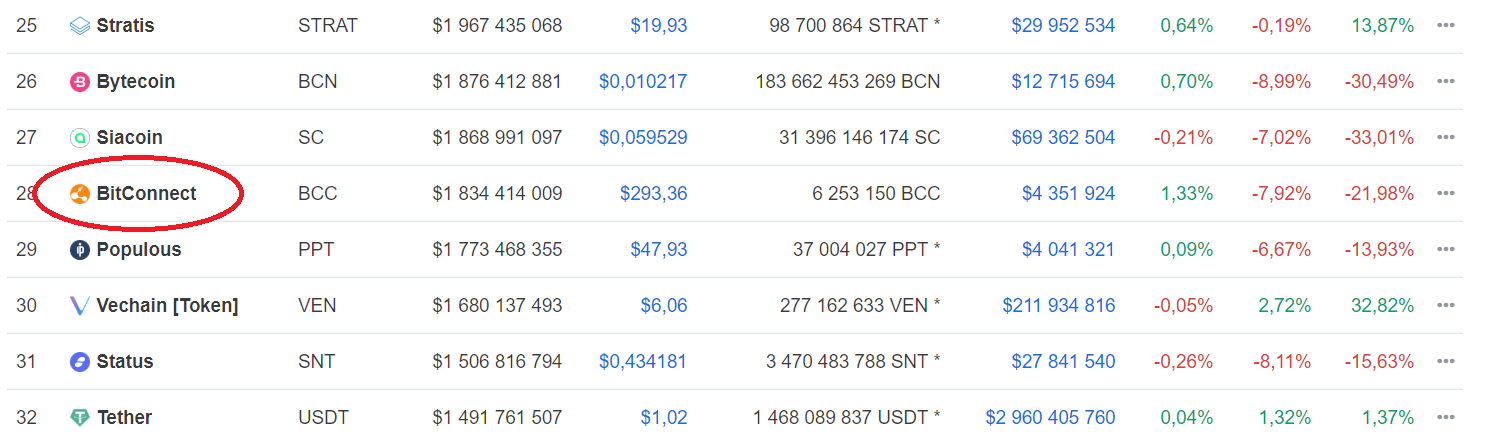Tap the Siacoin volume $69 362 504 link

tap(1063, 137)
